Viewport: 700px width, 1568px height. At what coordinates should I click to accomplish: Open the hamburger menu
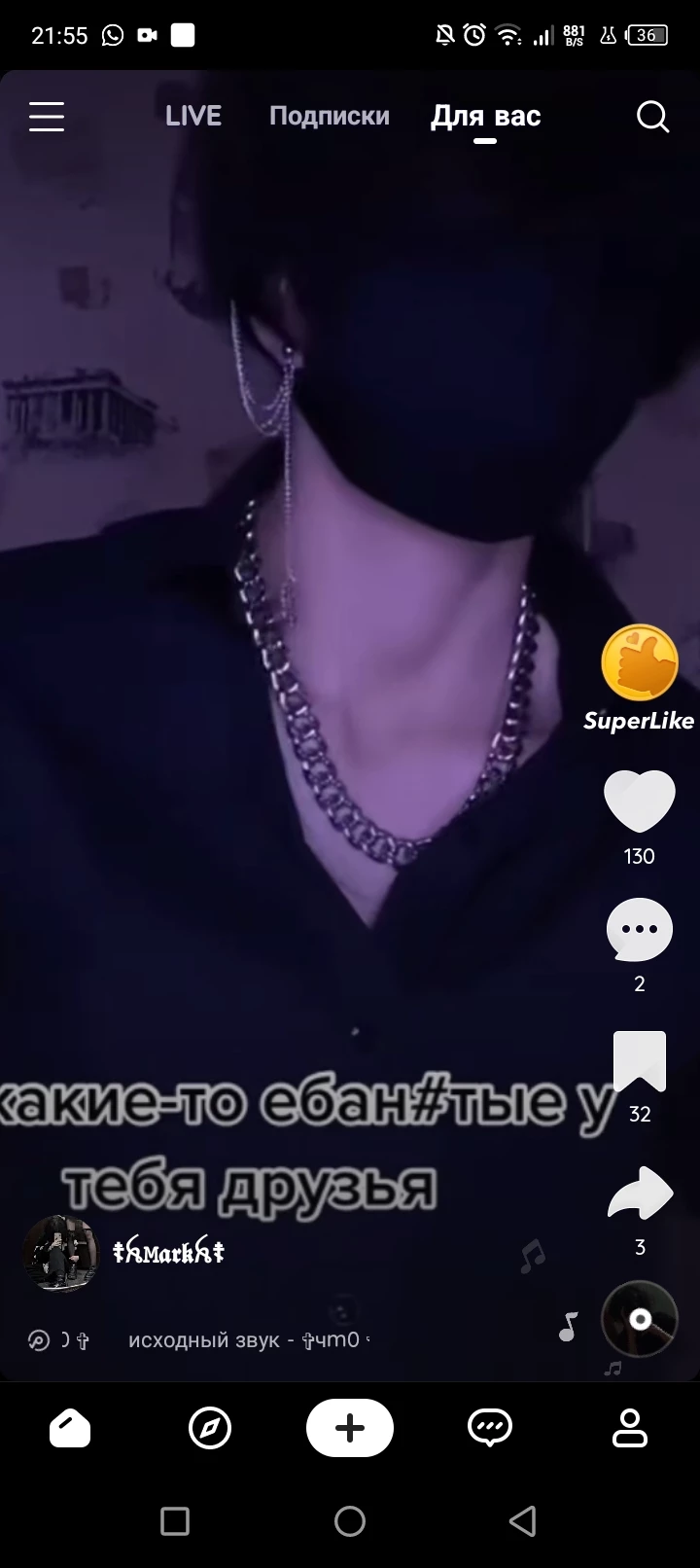pos(46,117)
